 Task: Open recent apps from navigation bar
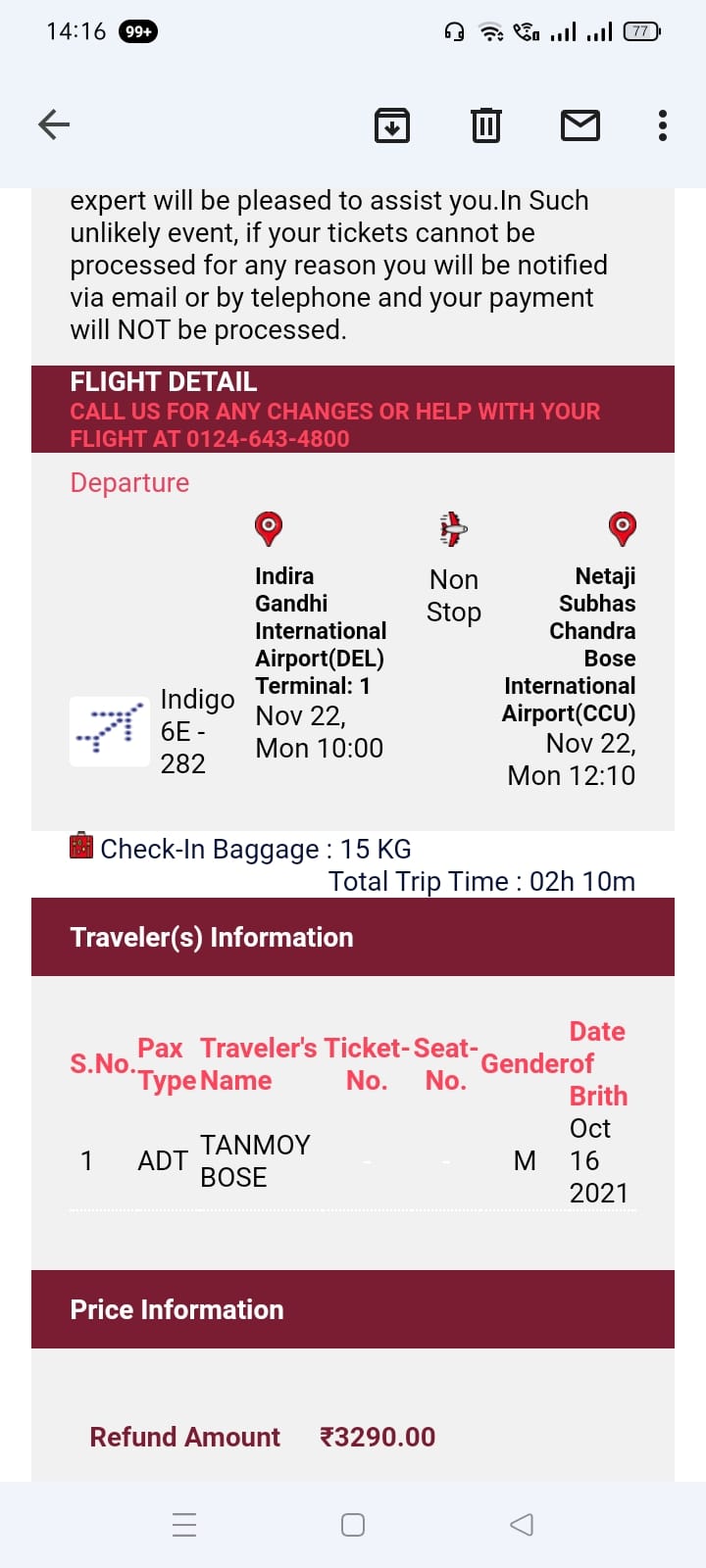click(184, 1524)
